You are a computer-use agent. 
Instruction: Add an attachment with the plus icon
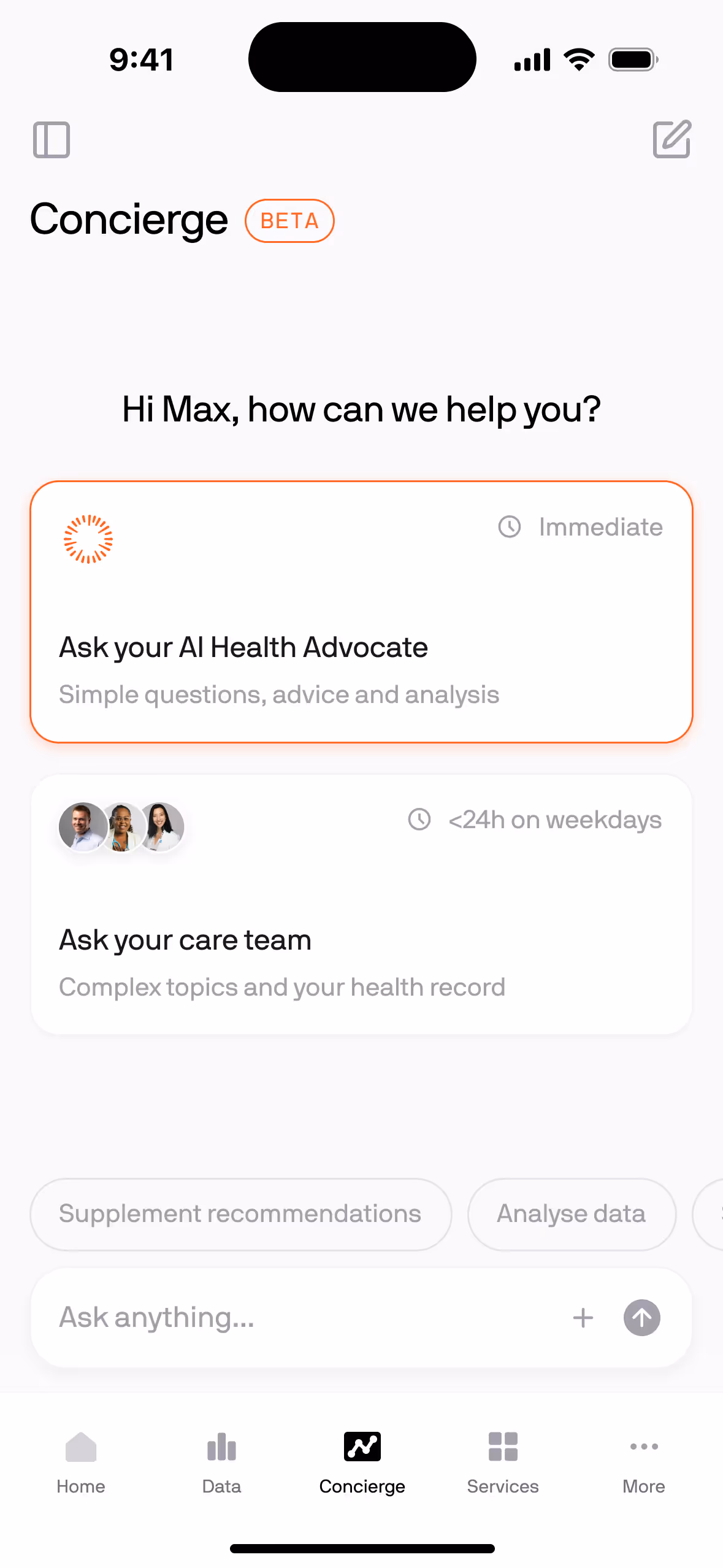point(583,1318)
